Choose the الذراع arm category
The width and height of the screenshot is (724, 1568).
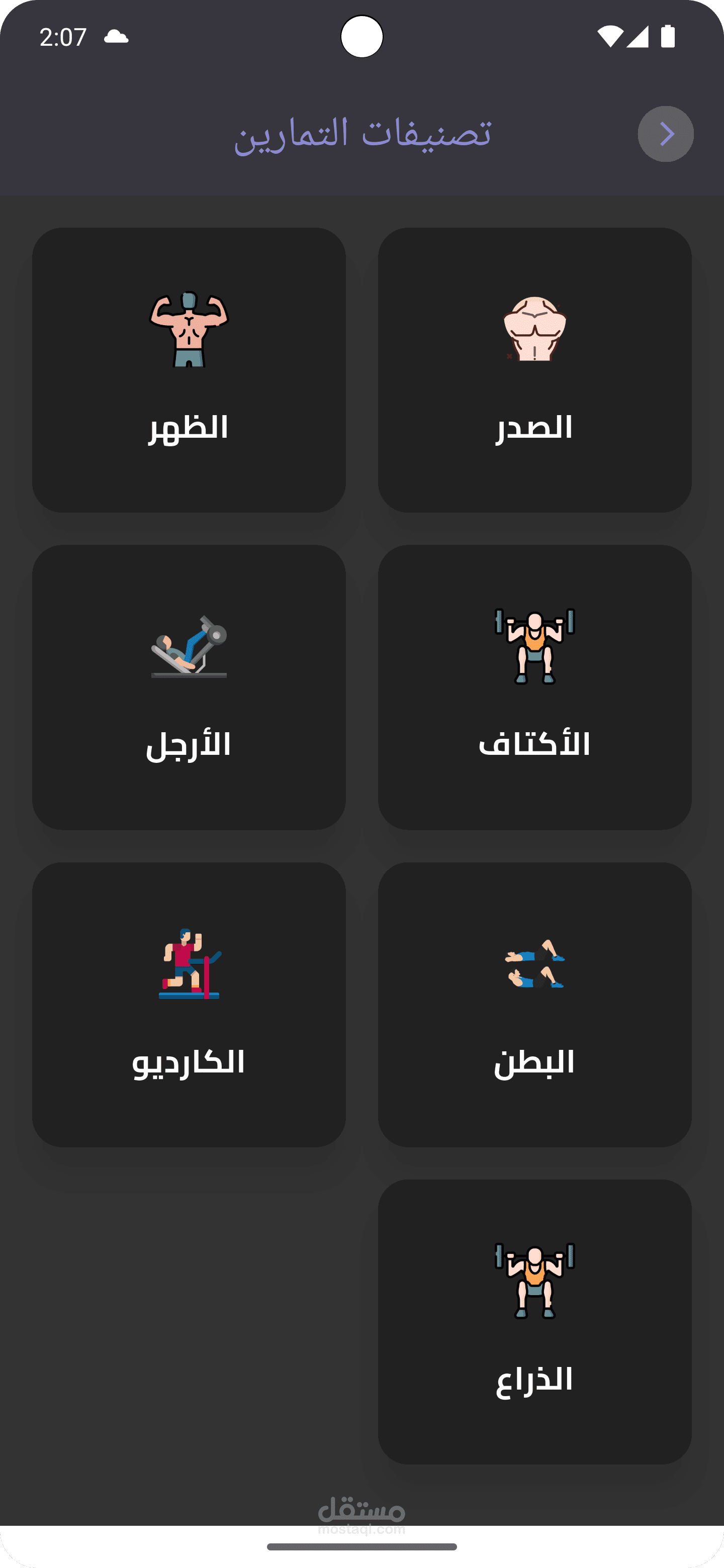coord(534,1321)
